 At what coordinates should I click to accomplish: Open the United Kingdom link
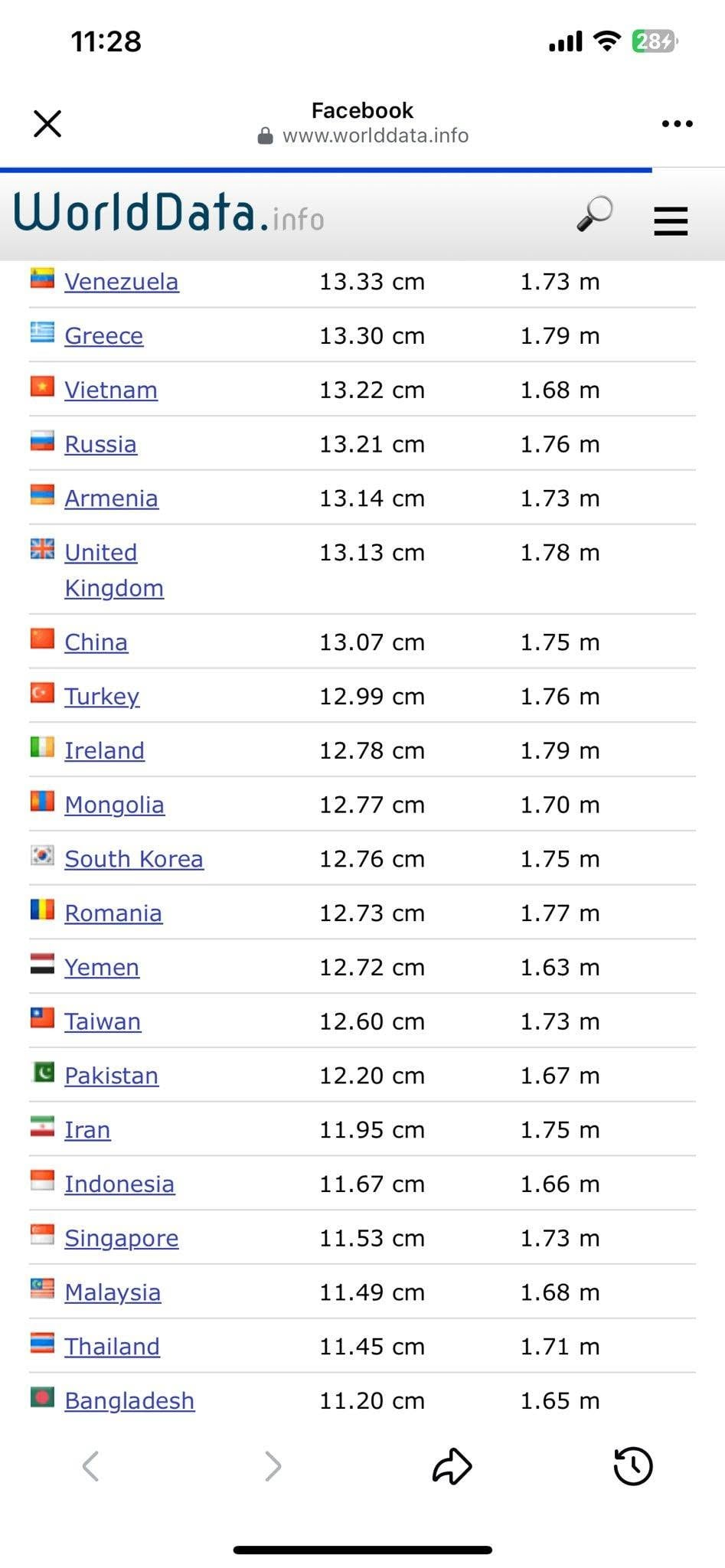click(114, 570)
